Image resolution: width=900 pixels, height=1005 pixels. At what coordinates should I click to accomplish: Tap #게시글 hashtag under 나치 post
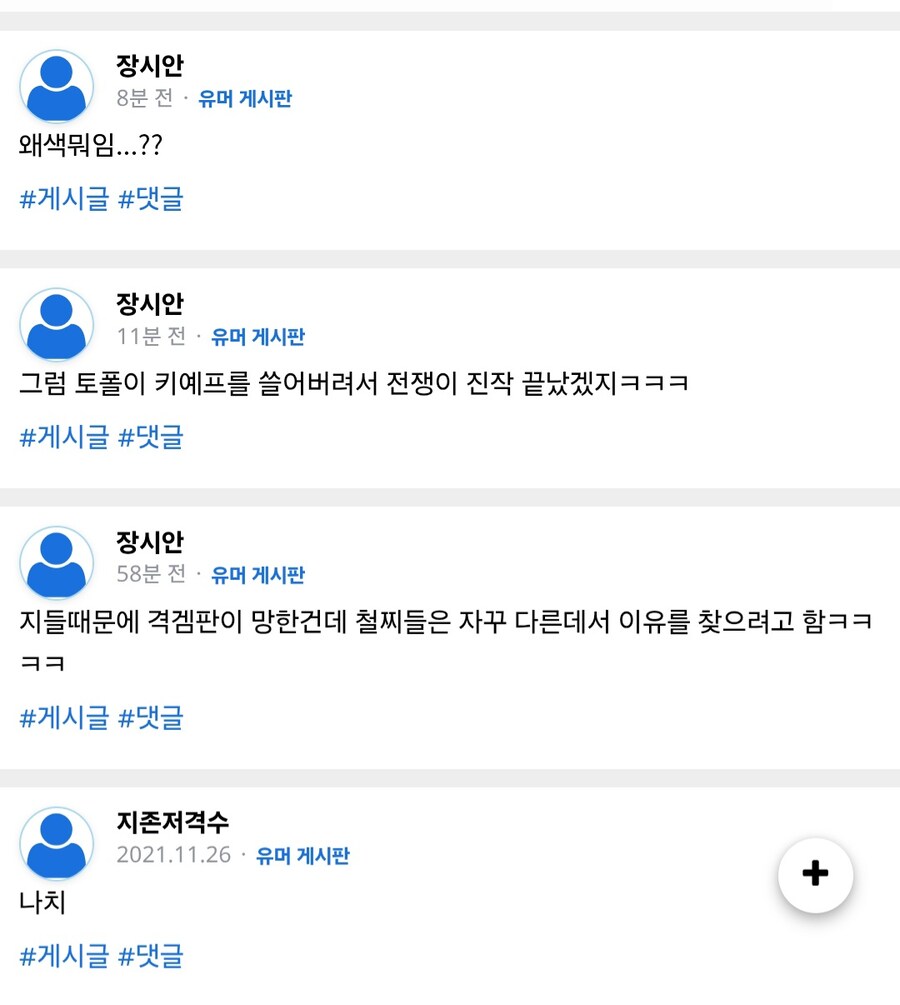click(64, 956)
